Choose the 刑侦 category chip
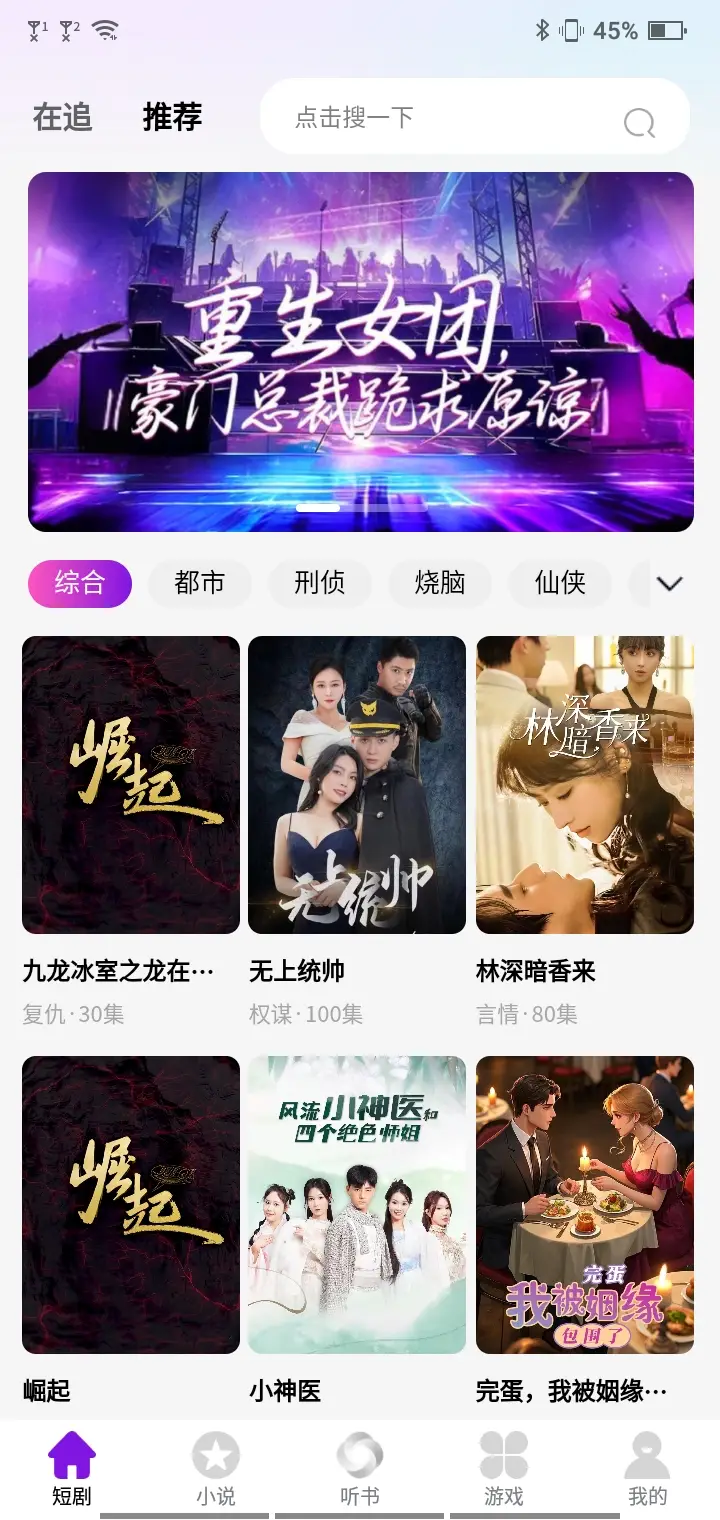 click(x=320, y=583)
